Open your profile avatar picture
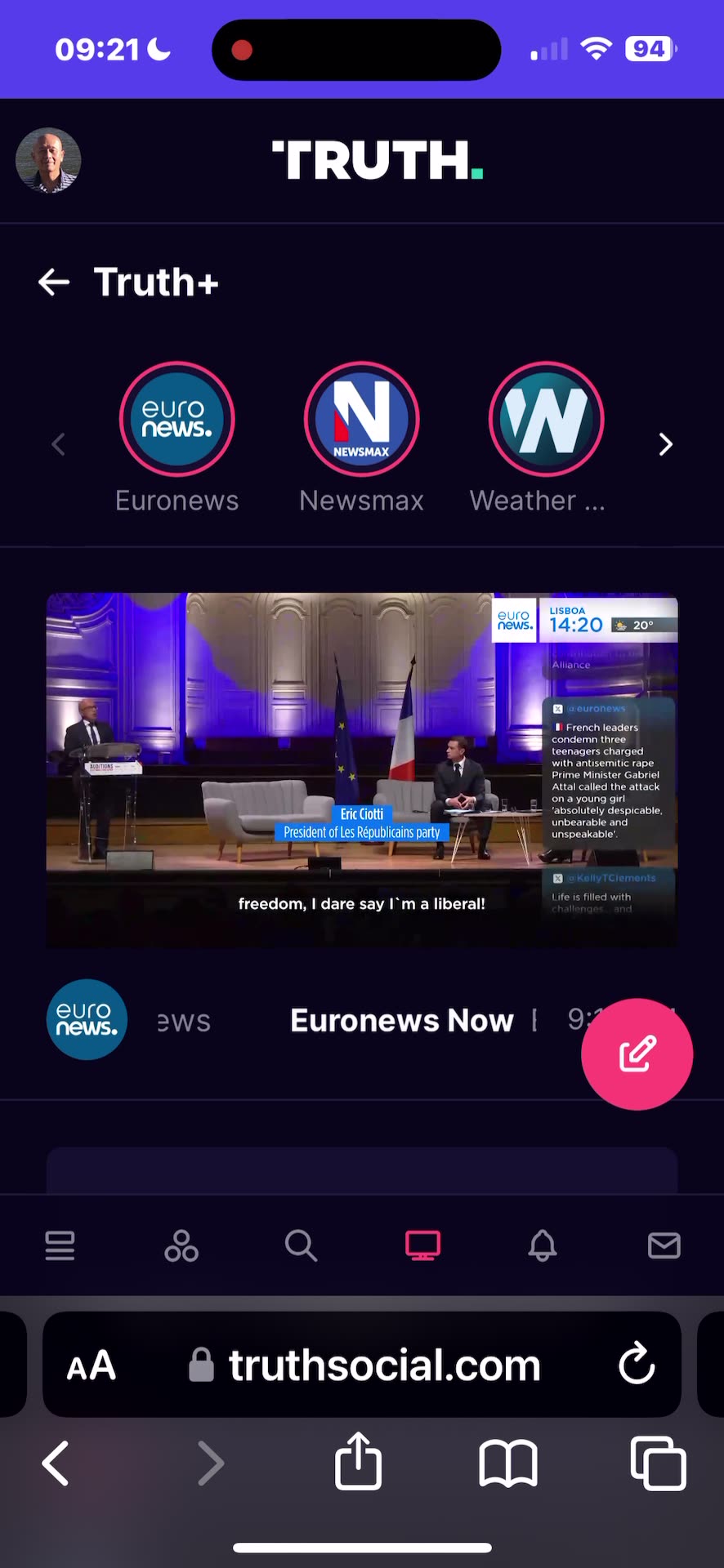This screenshot has height=1568, width=724. pos(48,160)
